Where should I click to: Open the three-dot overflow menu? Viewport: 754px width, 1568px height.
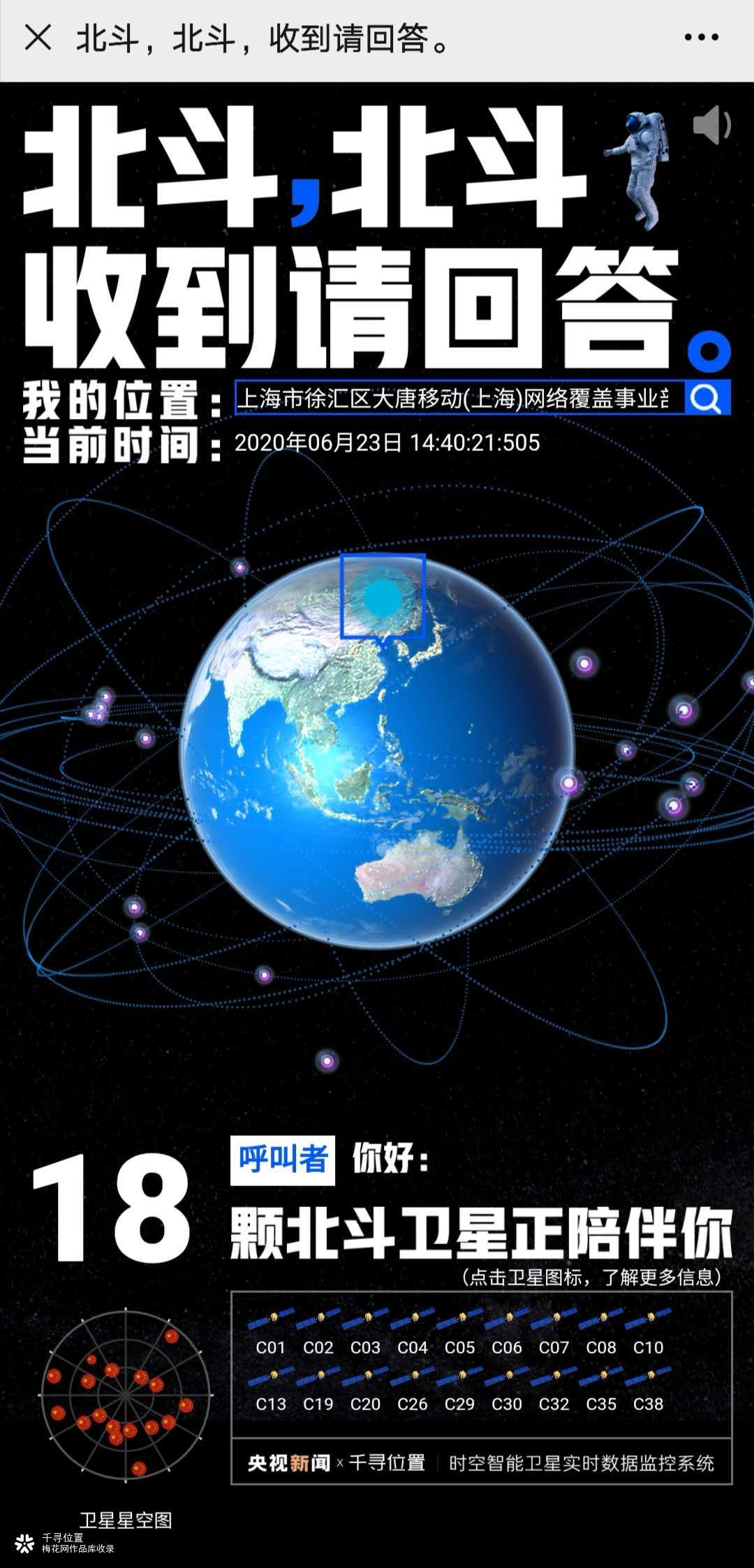(701, 38)
